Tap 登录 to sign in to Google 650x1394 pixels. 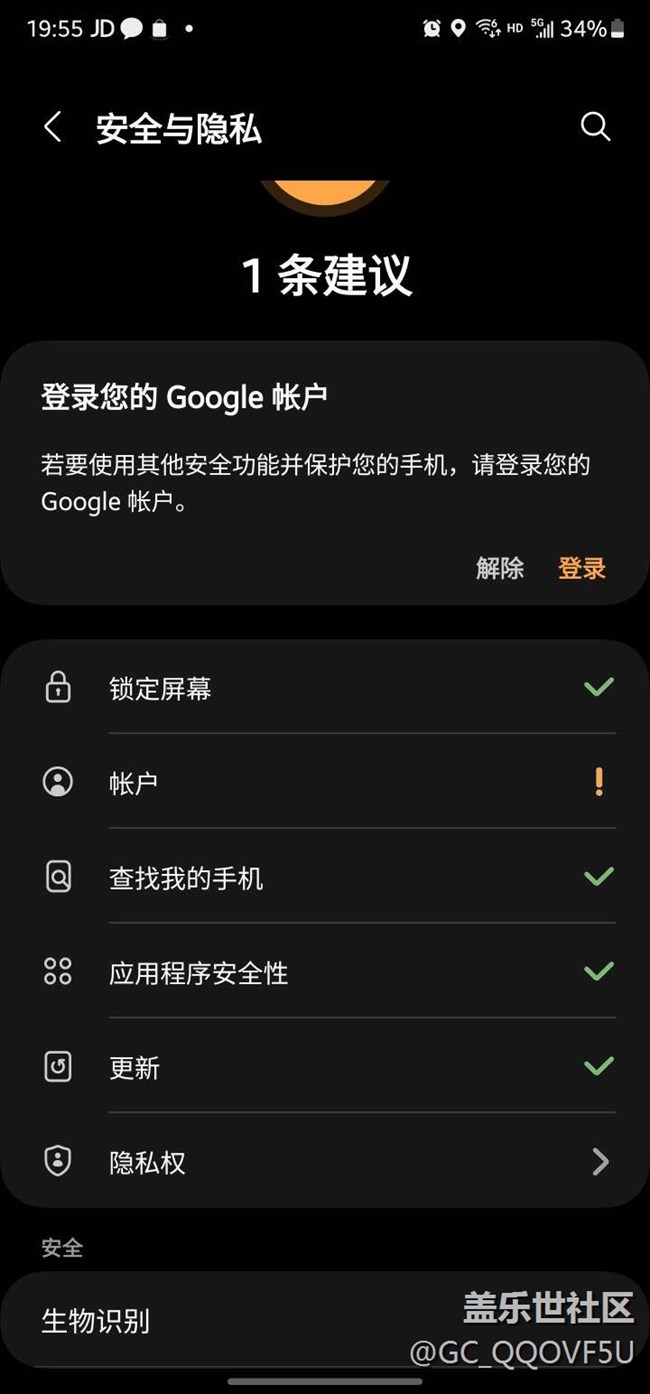click(582, 568)
